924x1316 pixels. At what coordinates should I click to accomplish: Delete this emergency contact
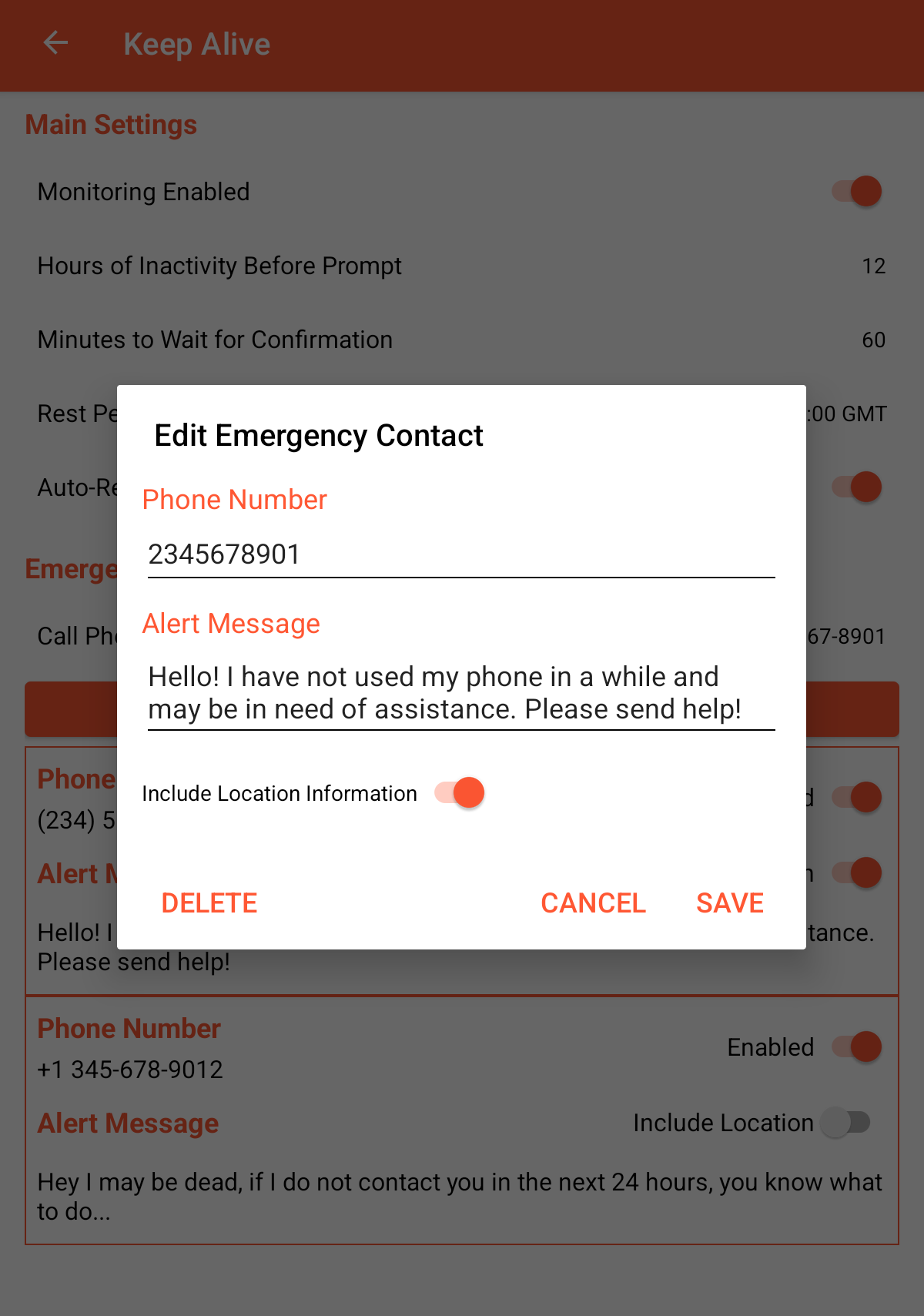coord(209,902)
